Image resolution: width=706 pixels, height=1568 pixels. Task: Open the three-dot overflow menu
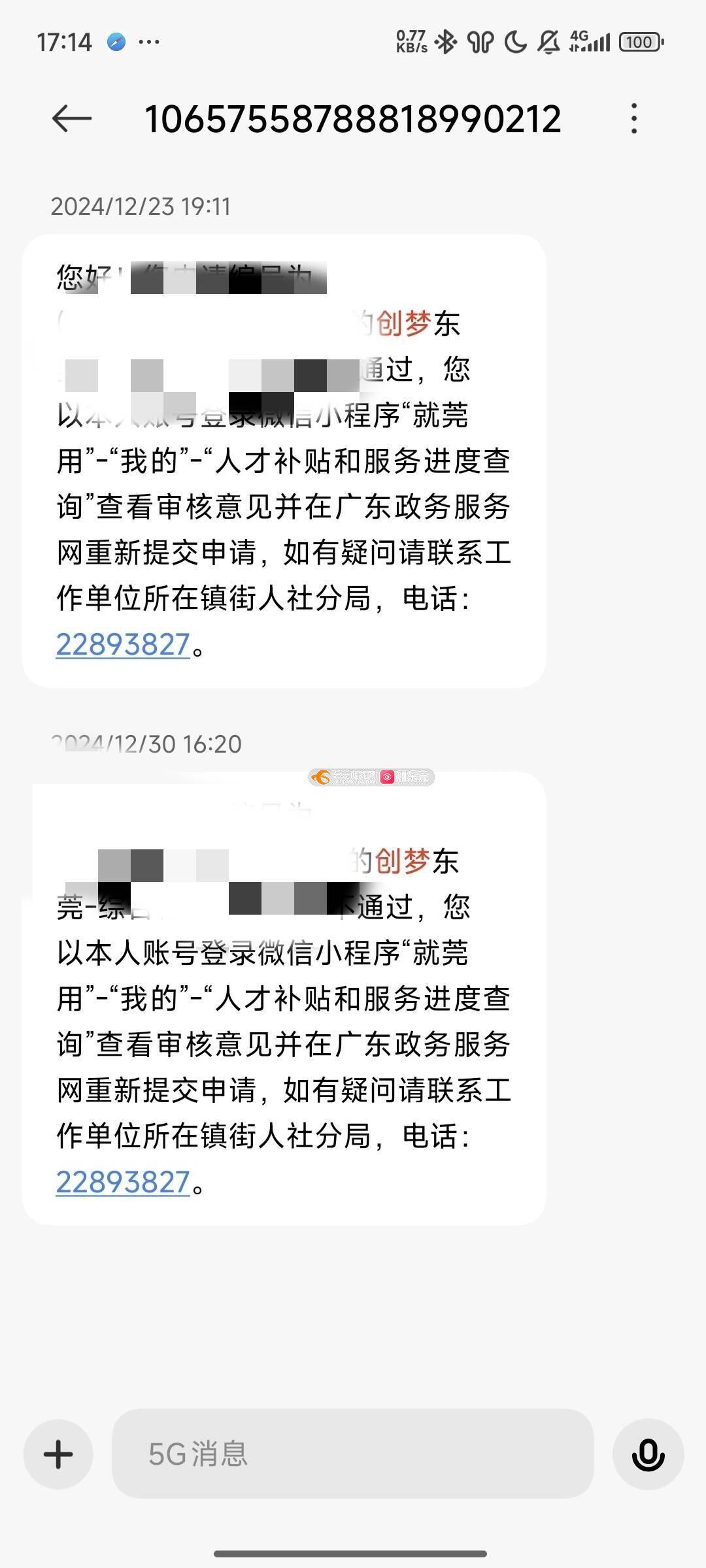(x=633, y=119)
